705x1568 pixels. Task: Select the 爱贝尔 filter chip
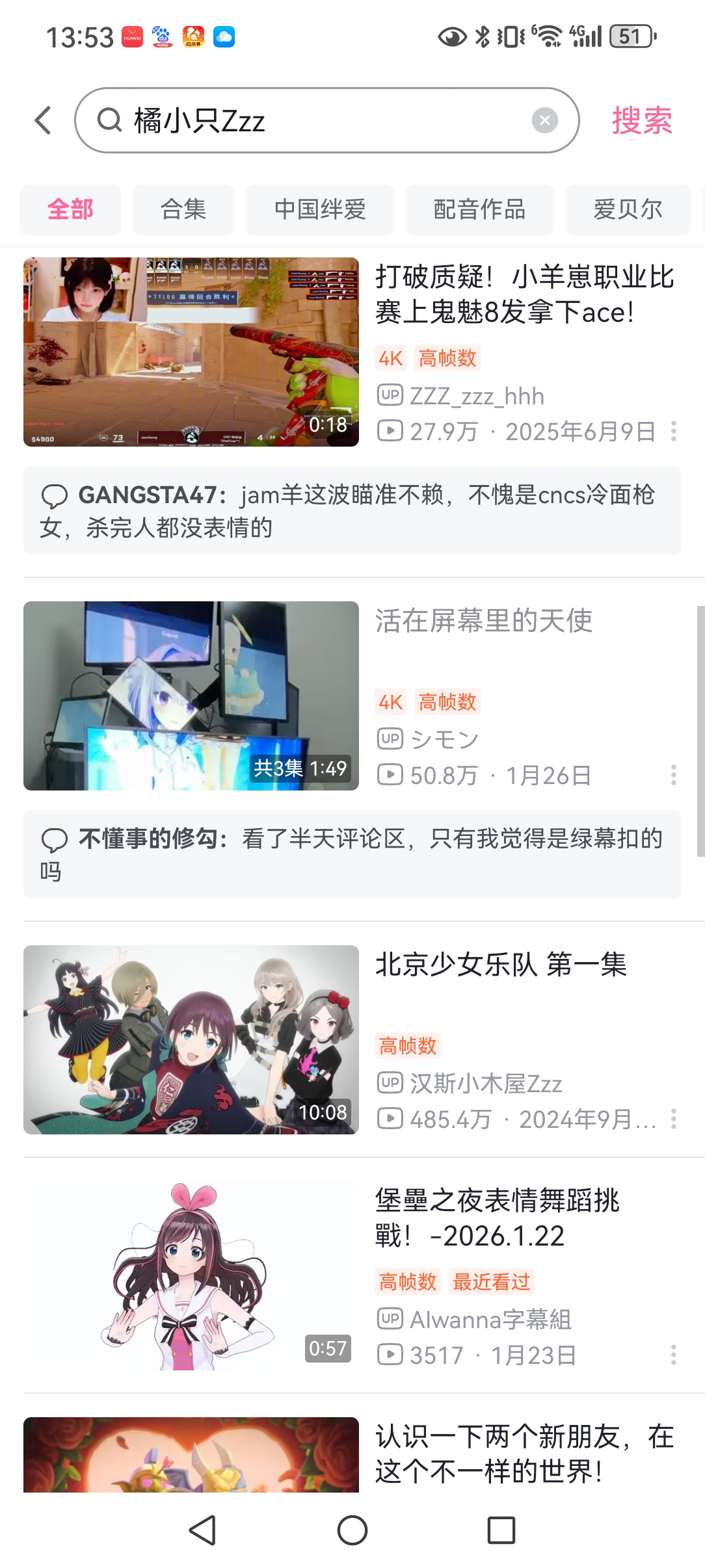pos(627,209)
